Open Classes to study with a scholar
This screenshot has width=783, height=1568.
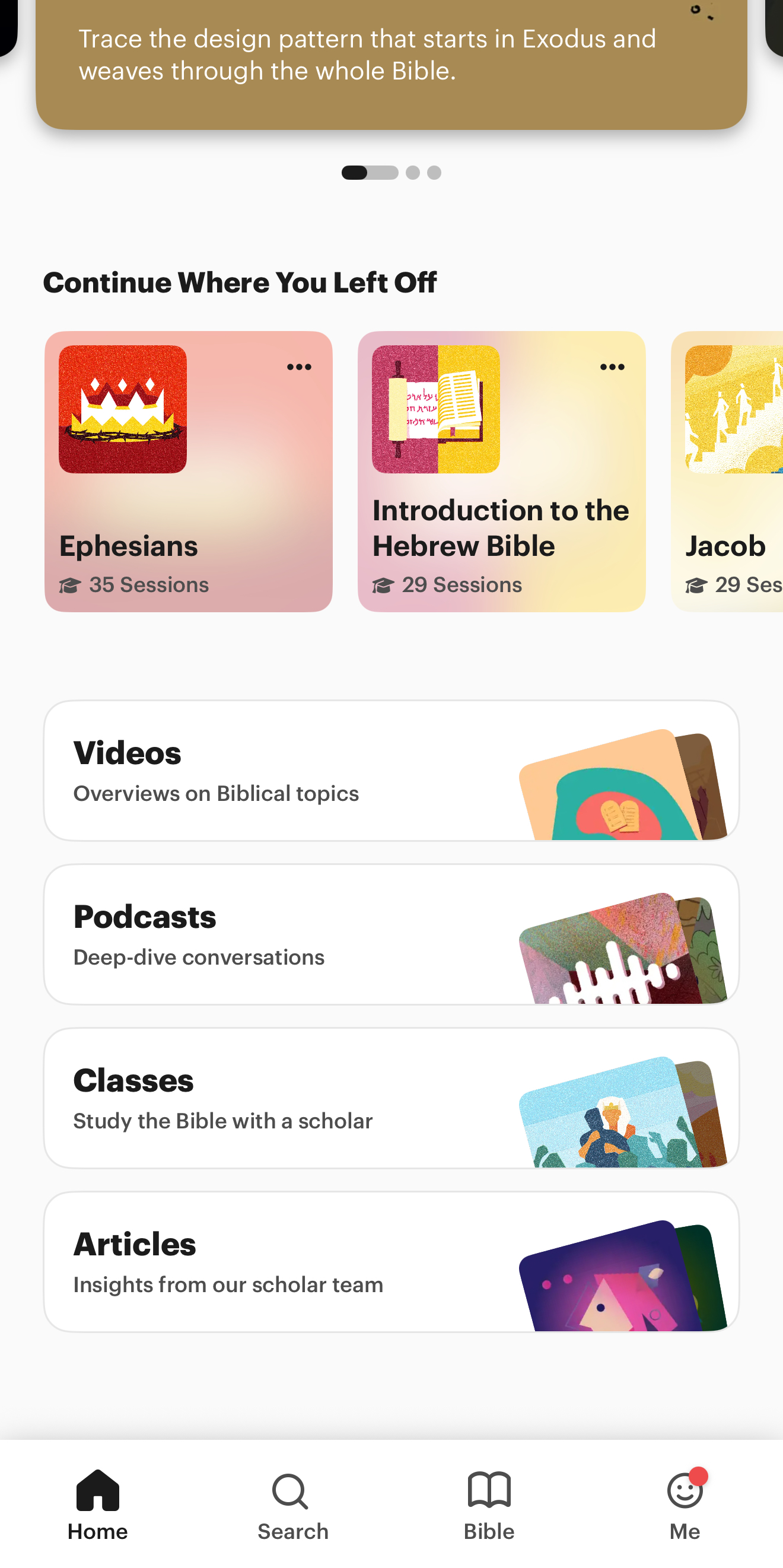tap(391, 1098)
